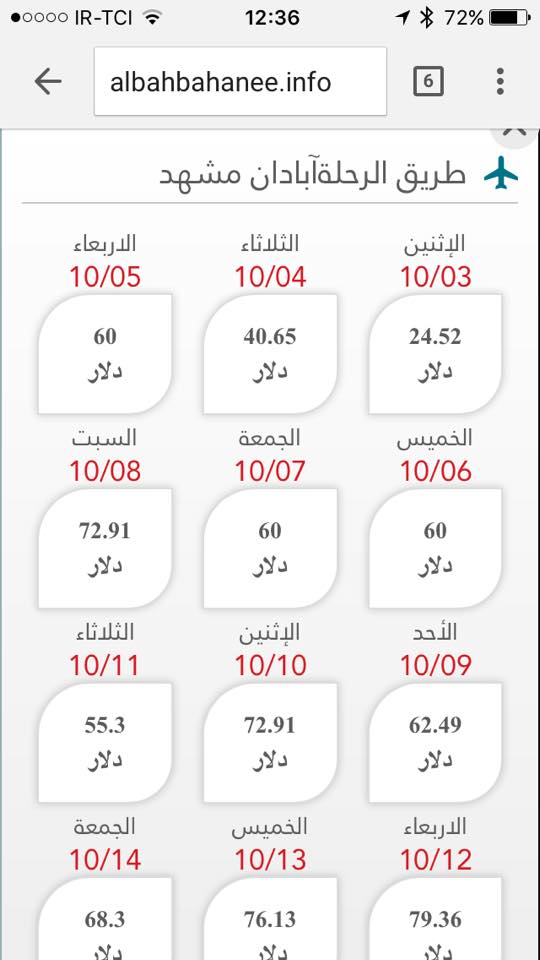Open the tab switcher showing 6
This screenshot has width=540, height=960.
(x=428, y=81)
